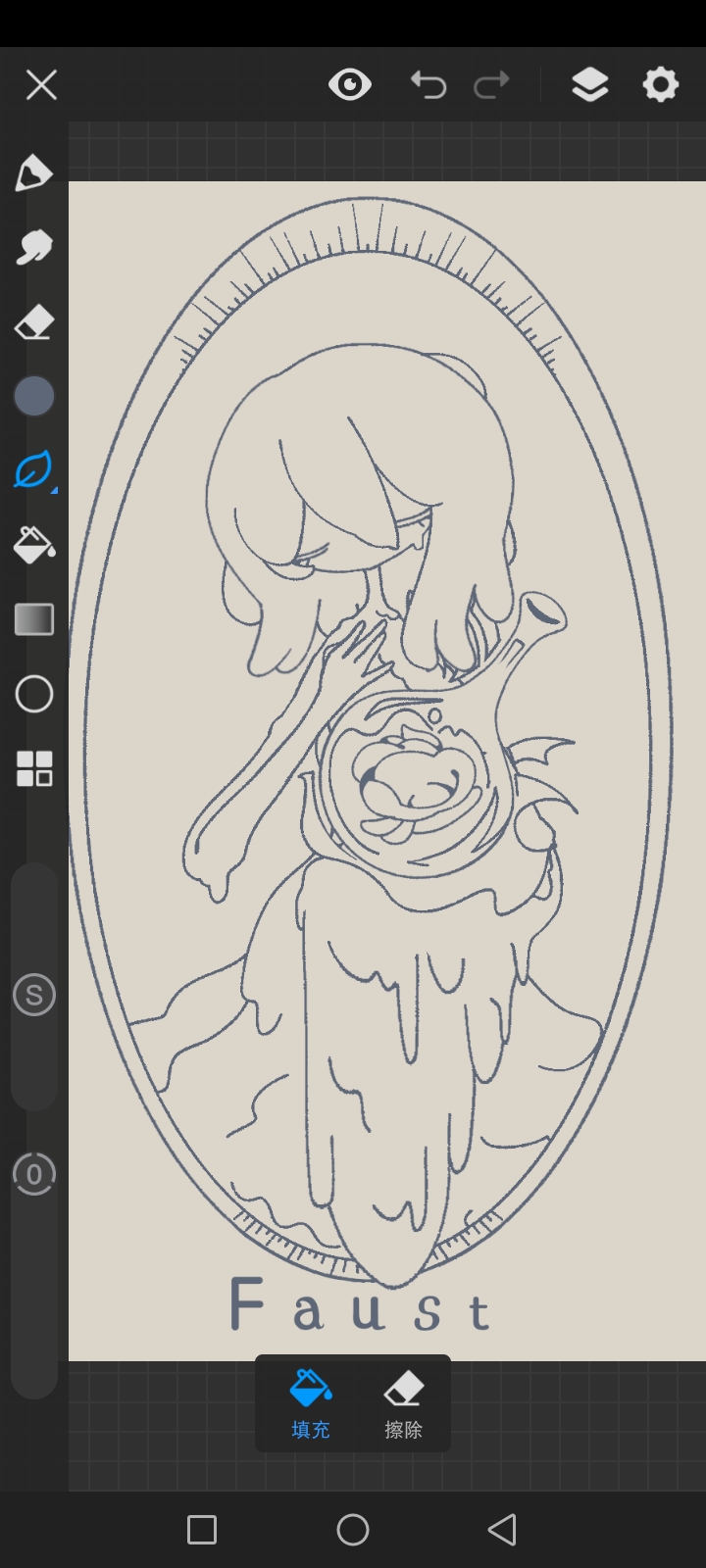This screenshot has width=706, height=1568.
Task: Select the paint bucket tool
Action: point(33,545)
